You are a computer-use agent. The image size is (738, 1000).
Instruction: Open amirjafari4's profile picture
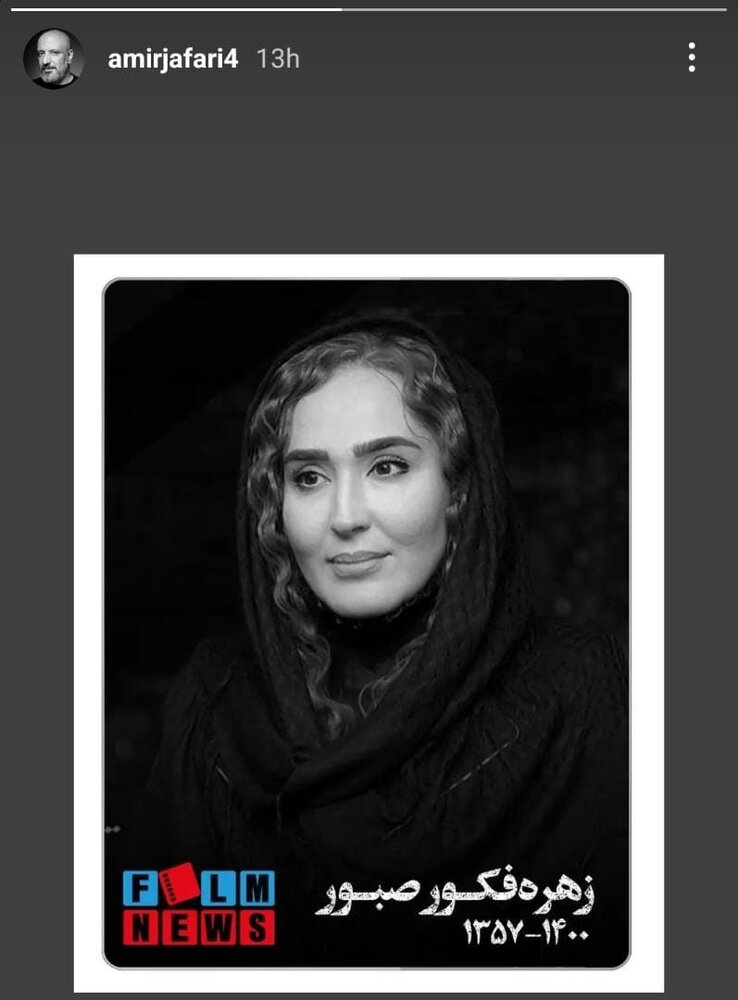[53, 59]
